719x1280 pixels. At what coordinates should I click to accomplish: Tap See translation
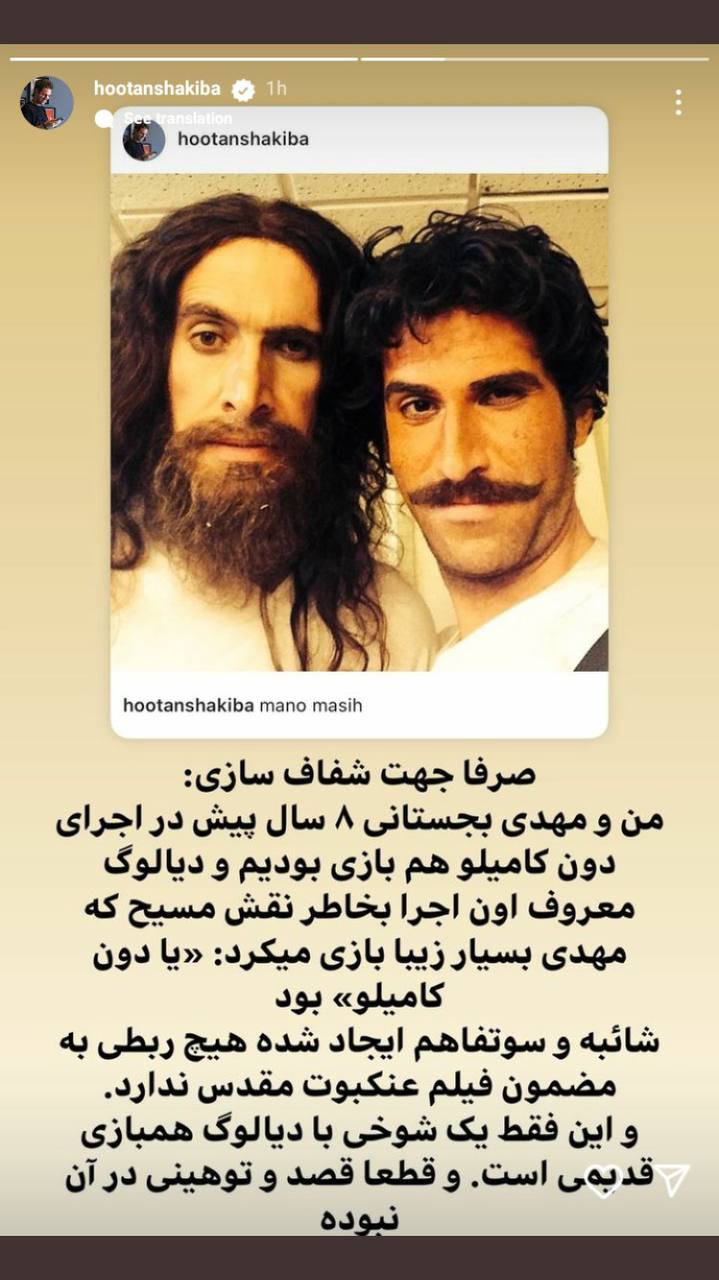click(x=178, y=118)
